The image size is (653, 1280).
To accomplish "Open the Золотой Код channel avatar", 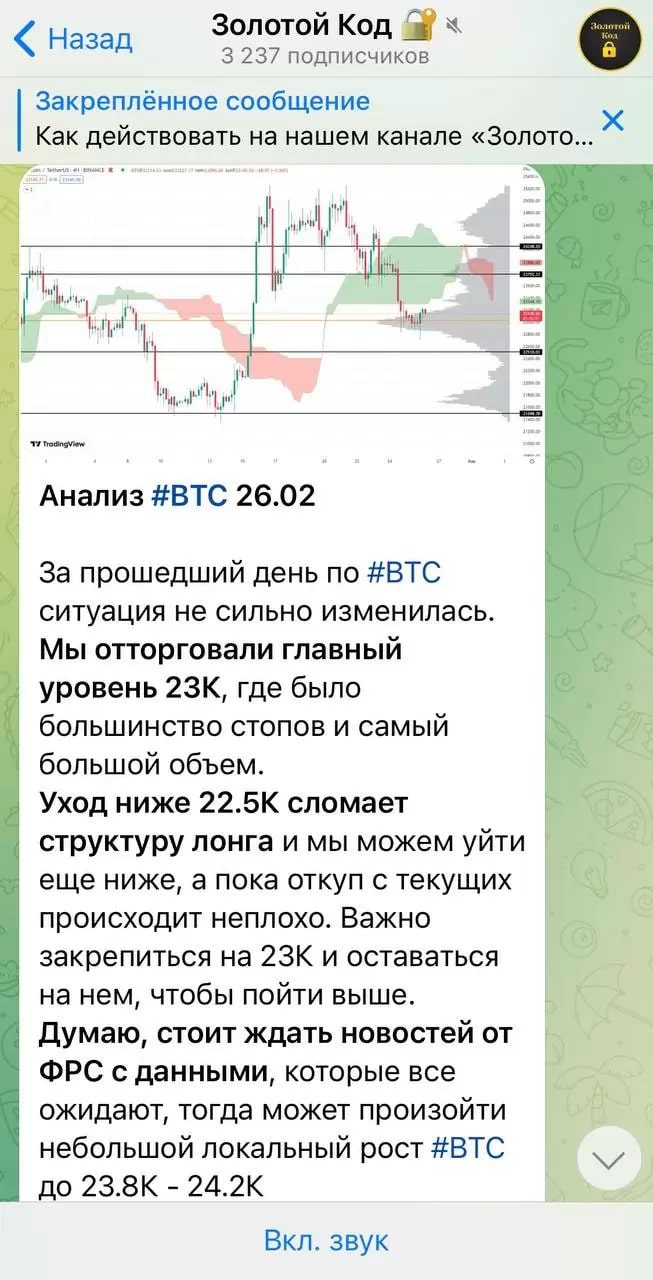I will click(610, 40).
